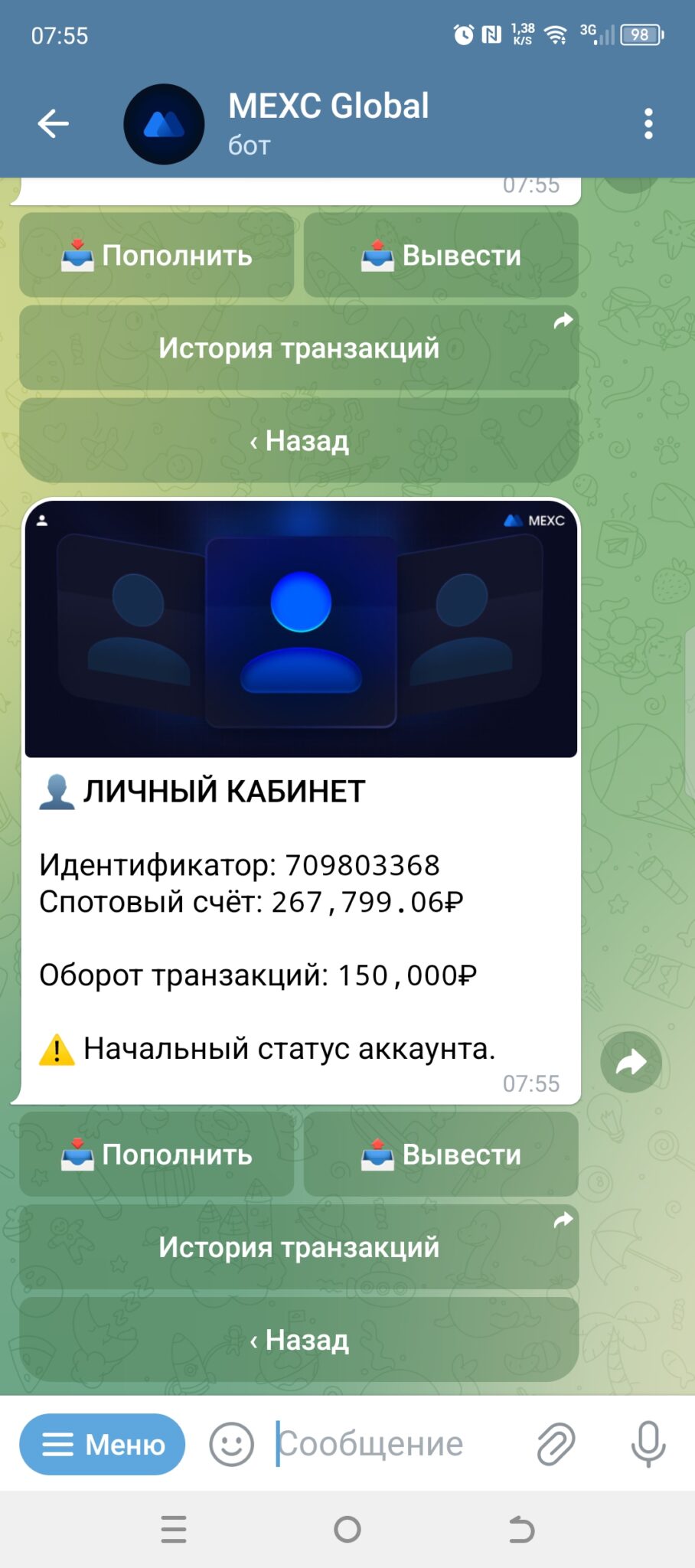
Task: Tap the microphone to record voice
Action: click(648, 1444)
